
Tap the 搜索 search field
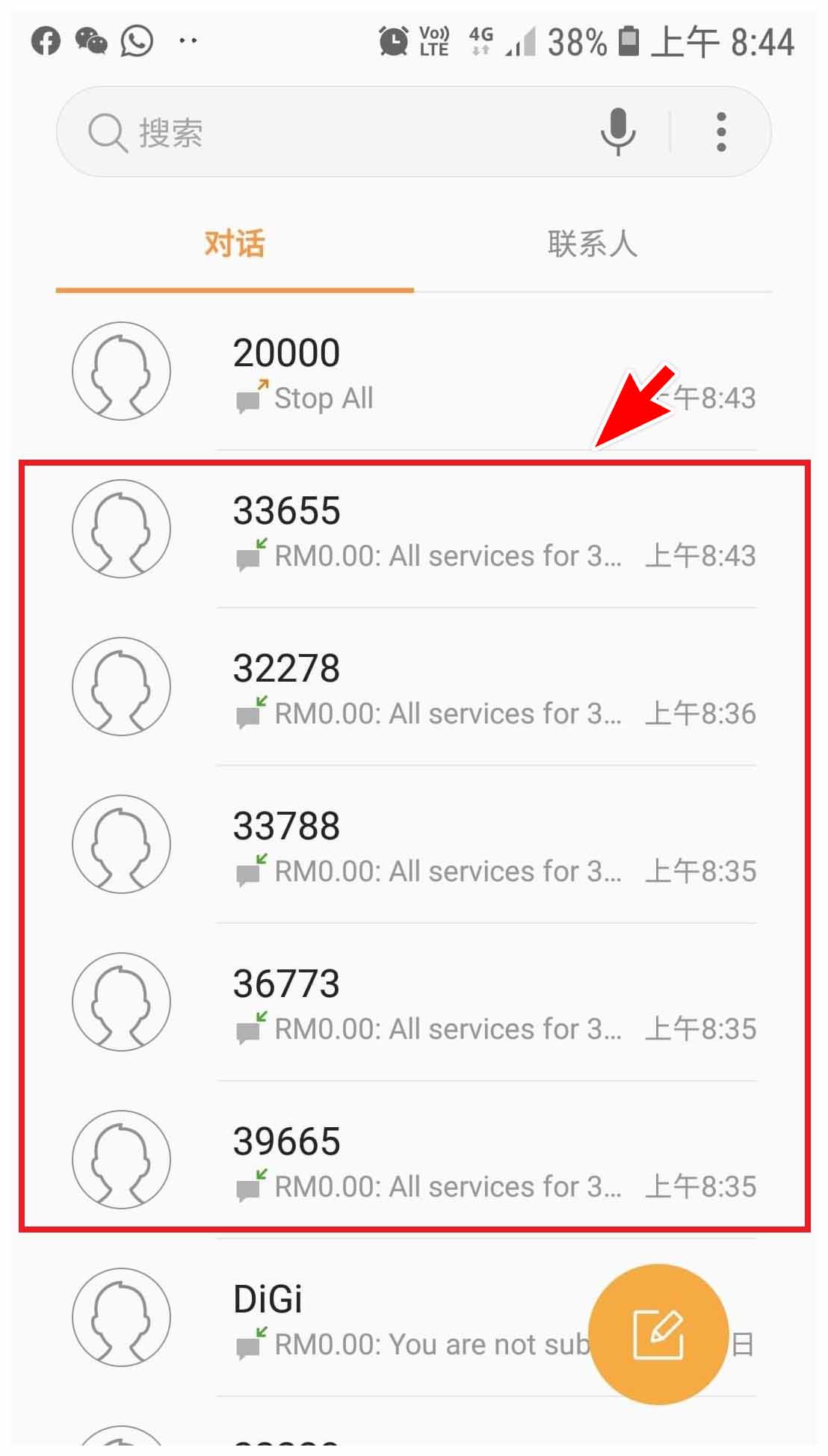tap(336, 132)
